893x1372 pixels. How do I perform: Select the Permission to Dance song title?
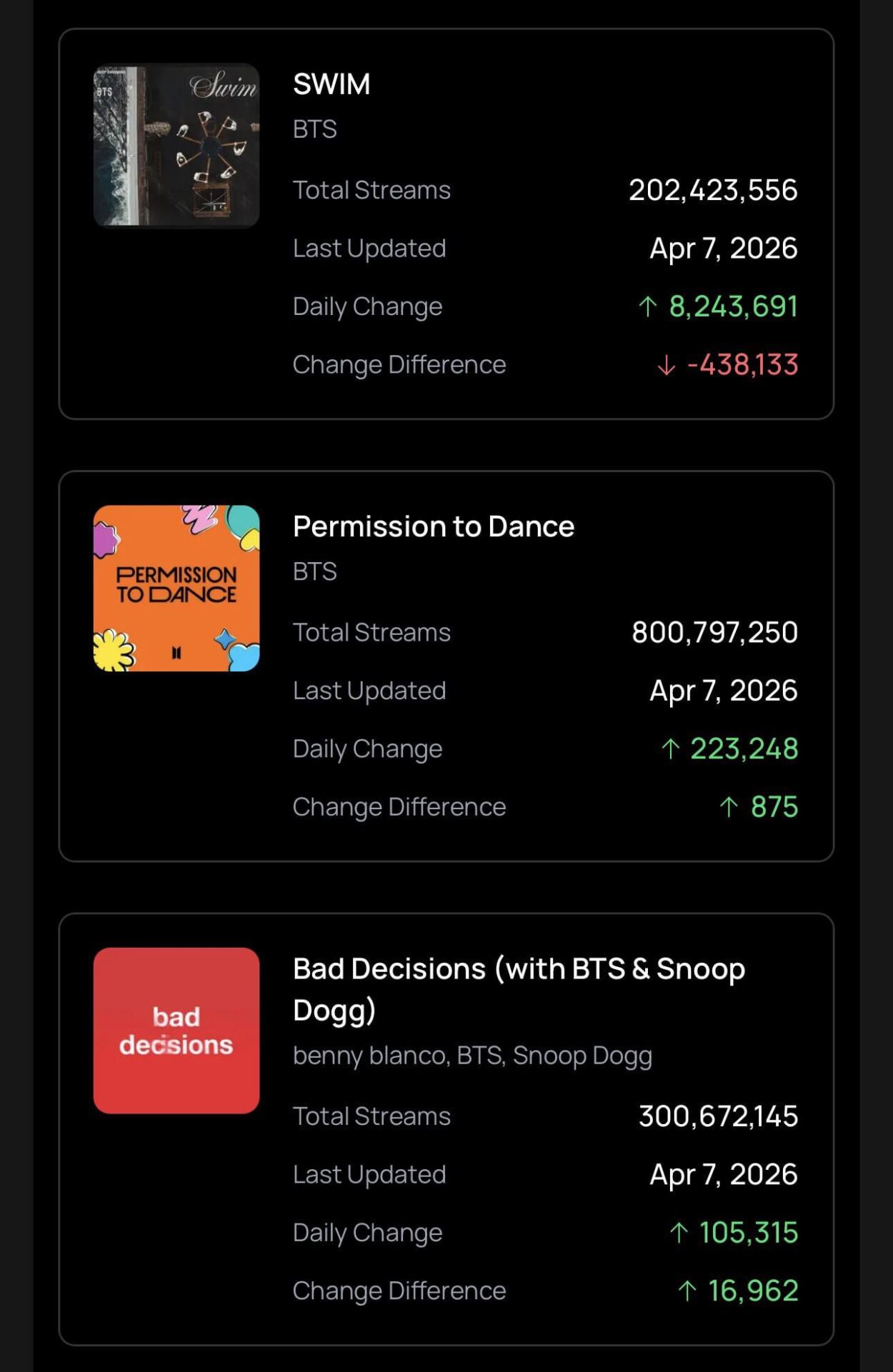tap(434, 526)
